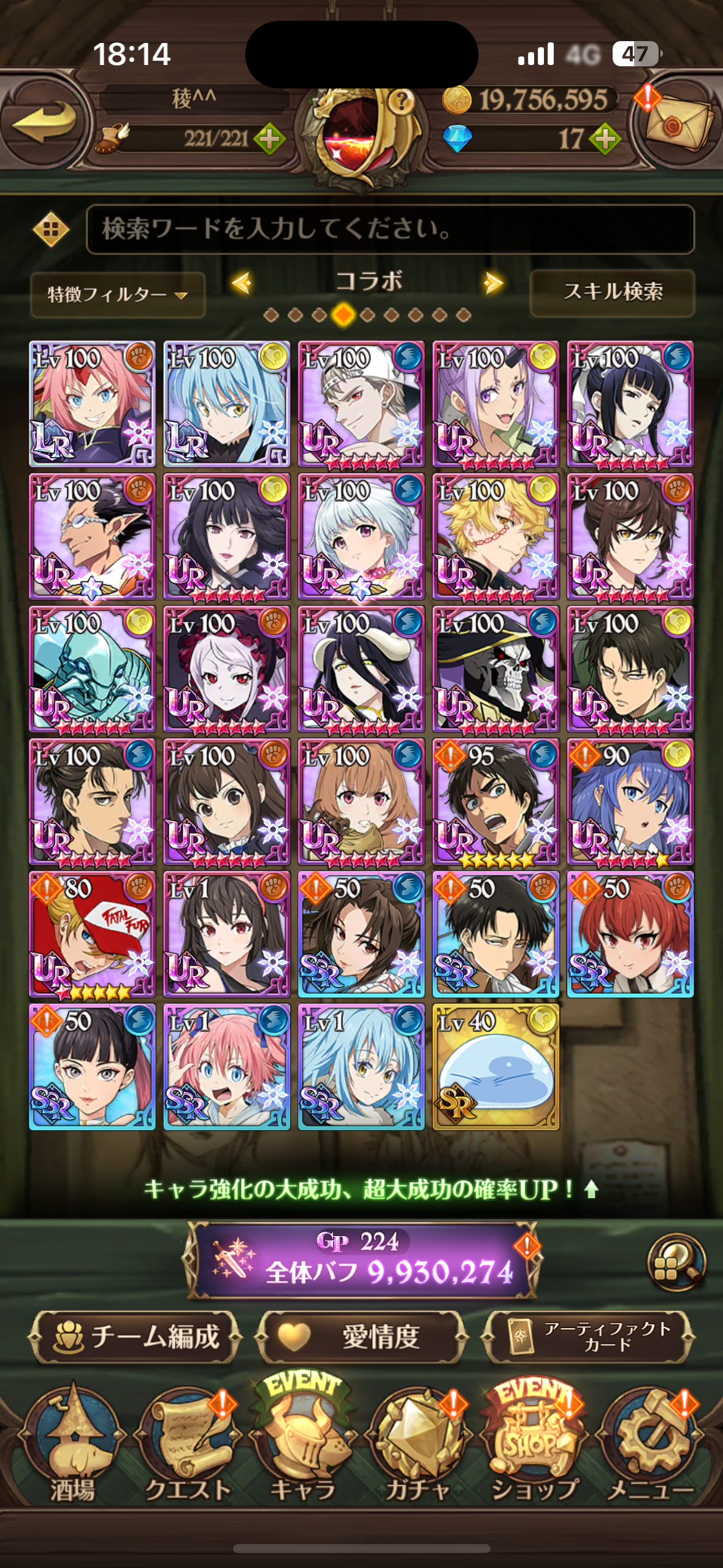Open チーム編成 team formation
Viewport: 723px width, 1568px height.
(136, 1337)
